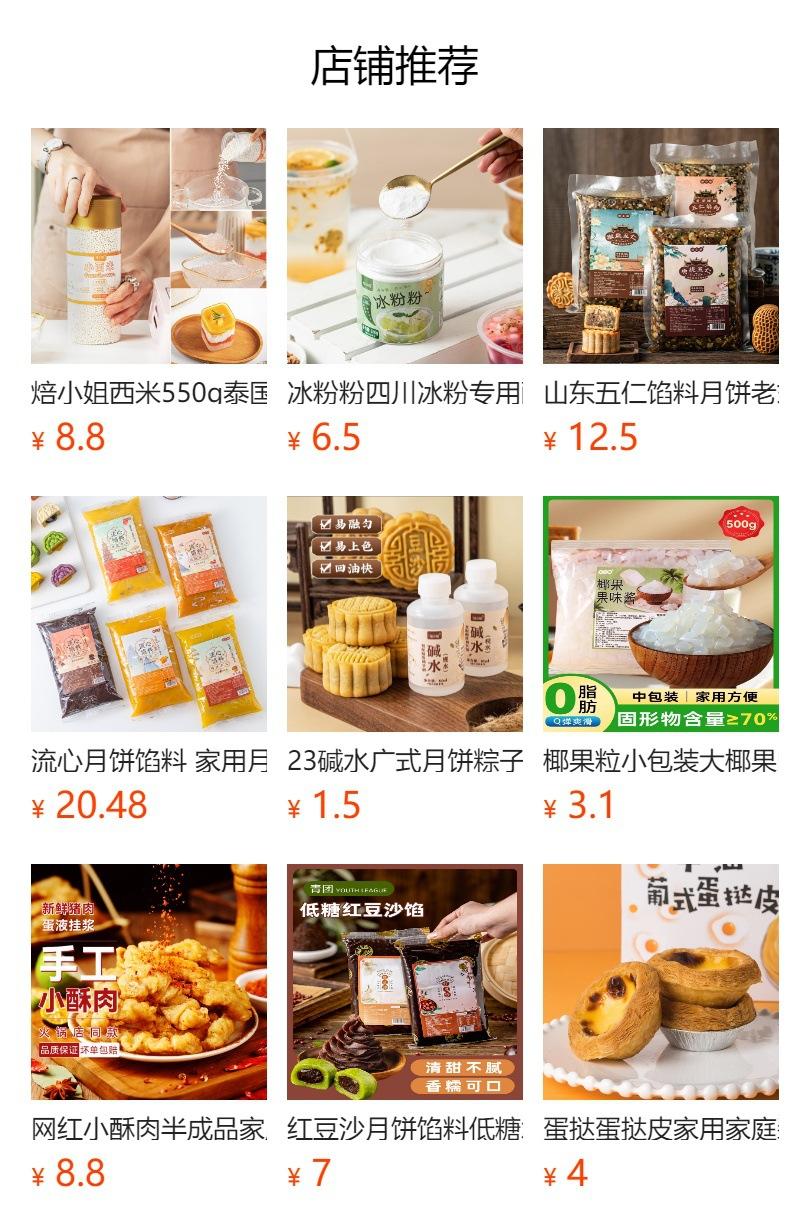Screen dimensions: 790x1232
Task: Select the 23碱水广式月饼 product
Action: pos(405,660)
